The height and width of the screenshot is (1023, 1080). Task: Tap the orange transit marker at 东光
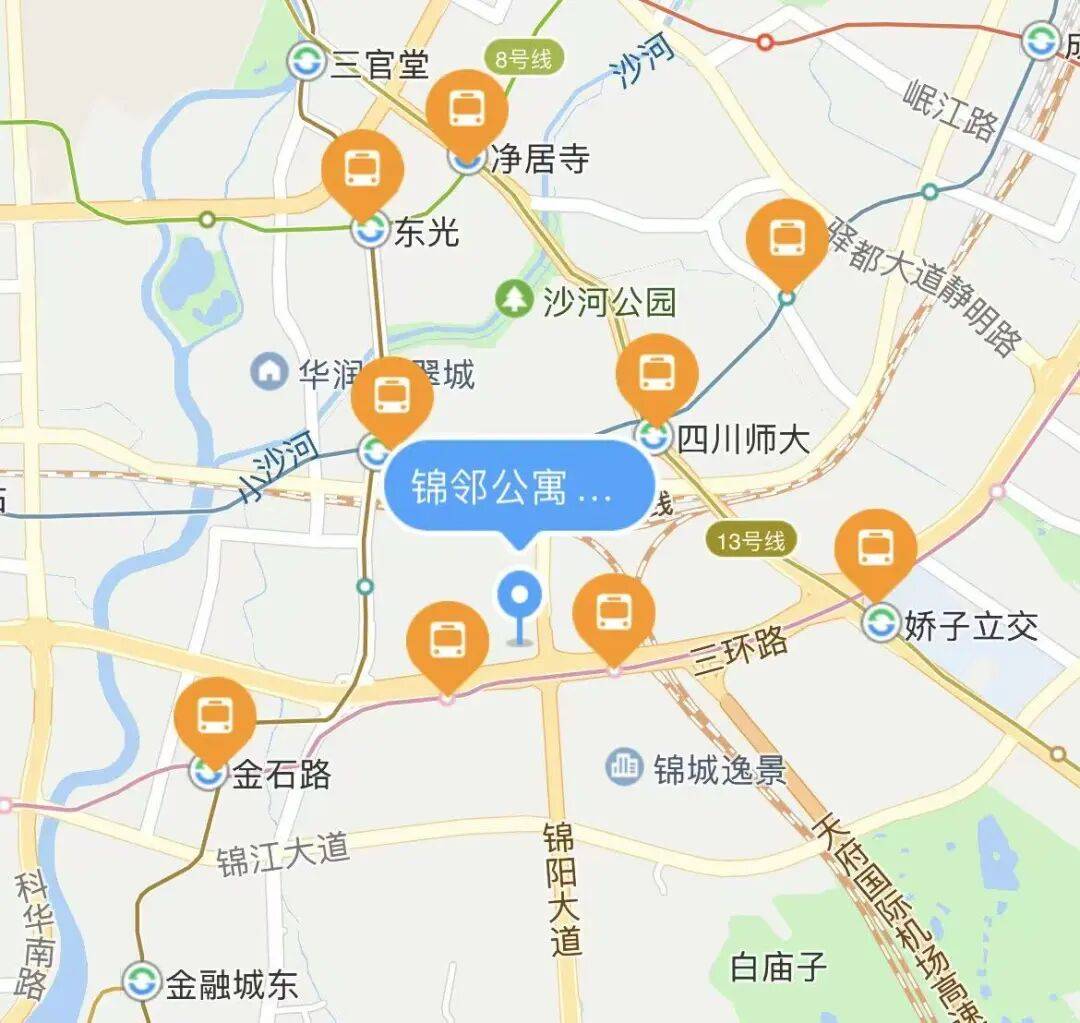[x=362, y=171]
